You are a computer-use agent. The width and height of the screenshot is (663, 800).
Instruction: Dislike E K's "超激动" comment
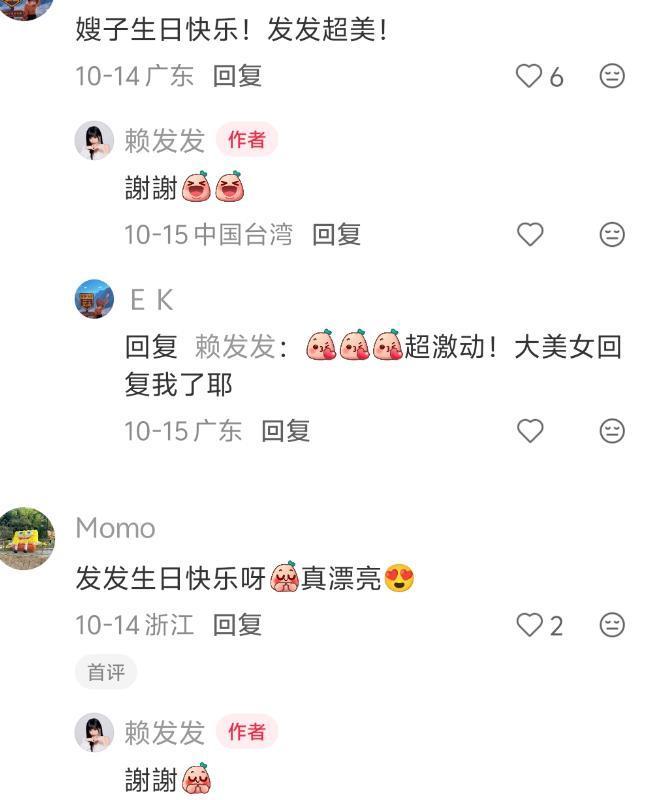click(x=612, y=430)
